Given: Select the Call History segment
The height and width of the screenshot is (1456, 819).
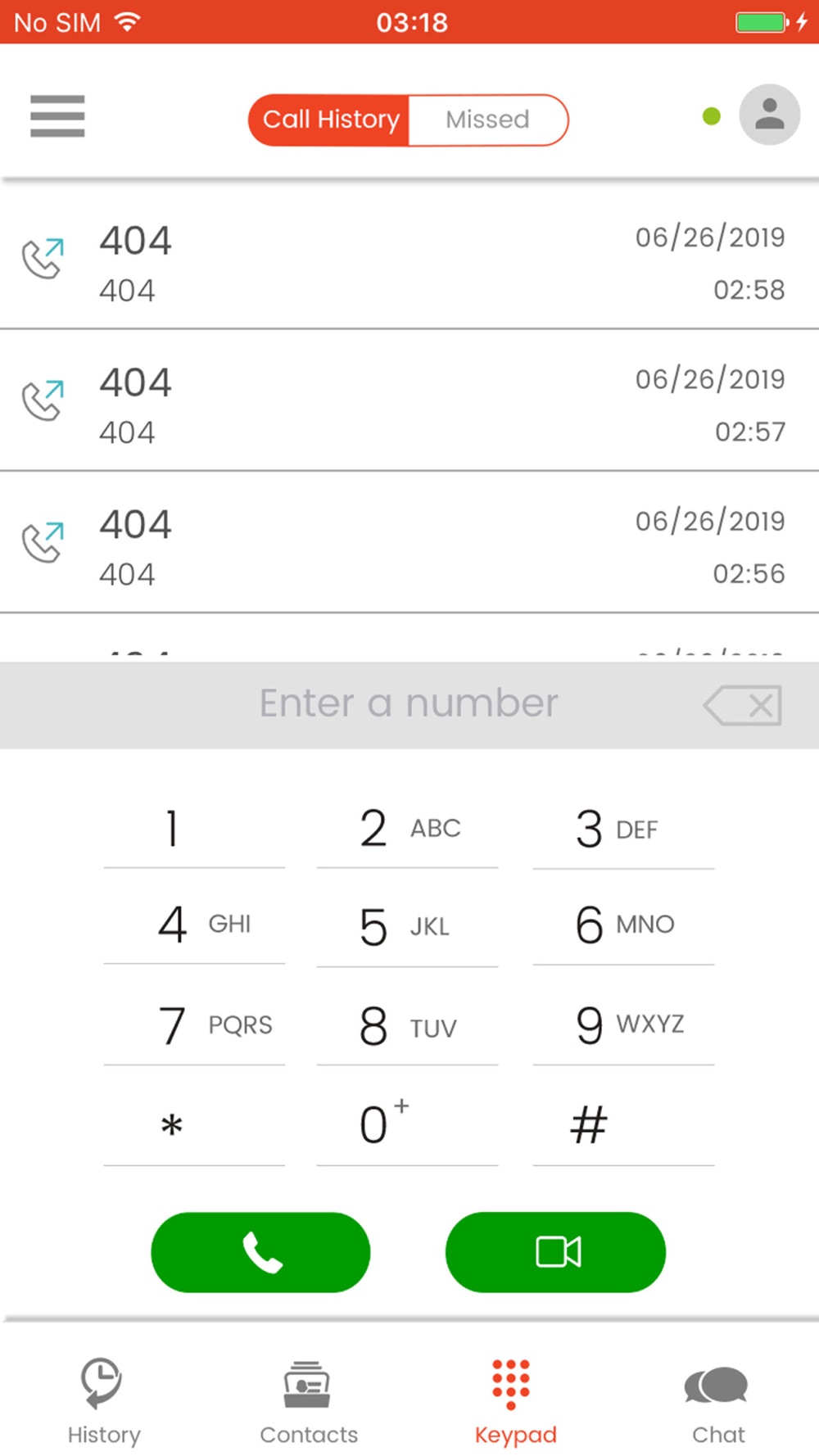Looking at the screenshot, I should (x=329, y=120).
